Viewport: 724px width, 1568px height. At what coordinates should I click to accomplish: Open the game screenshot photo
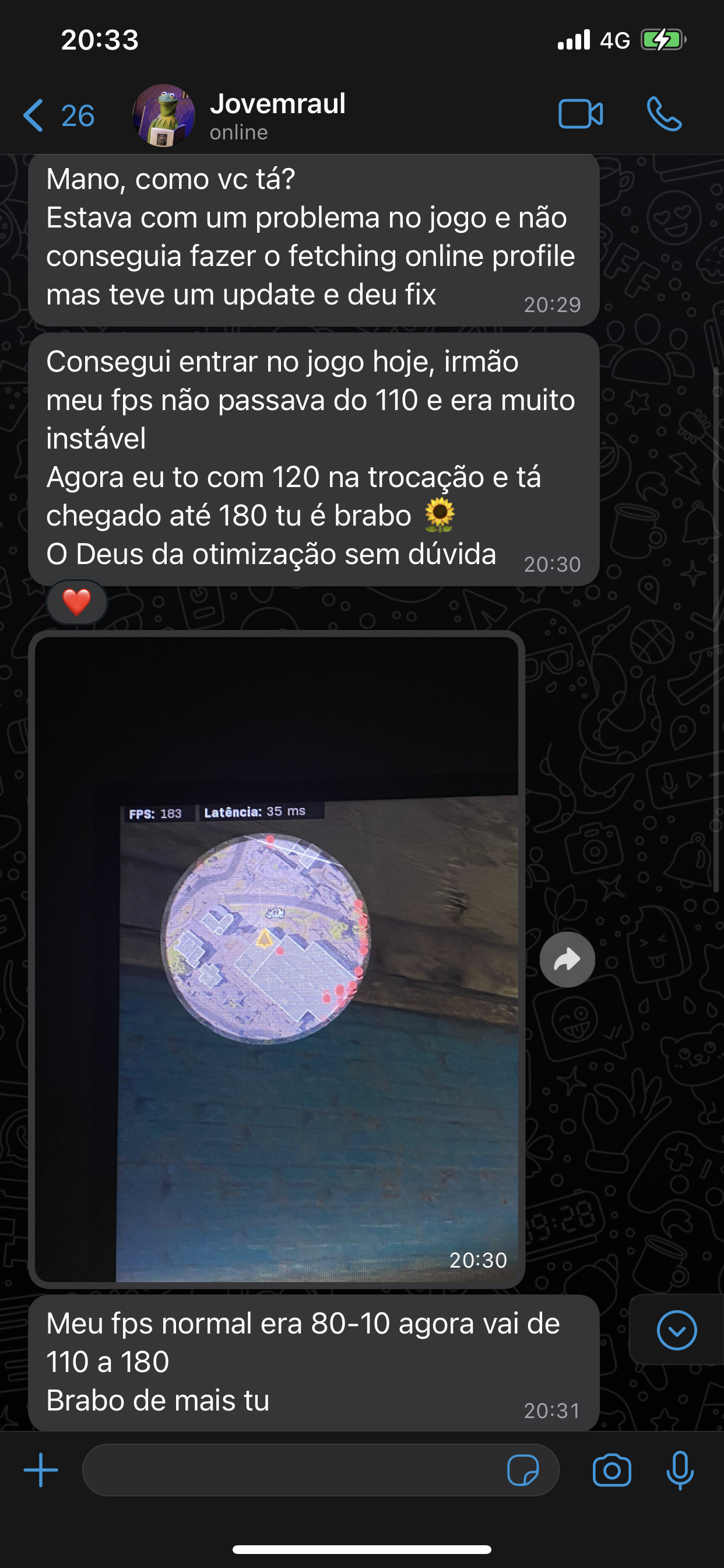pyautogui.click(x=277, y=958)
